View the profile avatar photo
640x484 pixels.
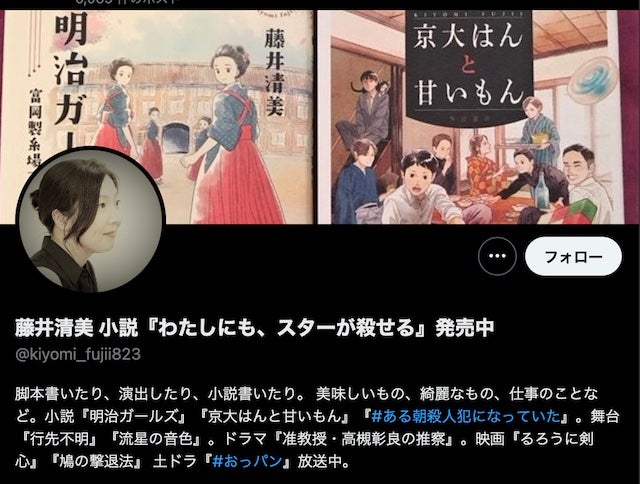click(x=90, y=222)
